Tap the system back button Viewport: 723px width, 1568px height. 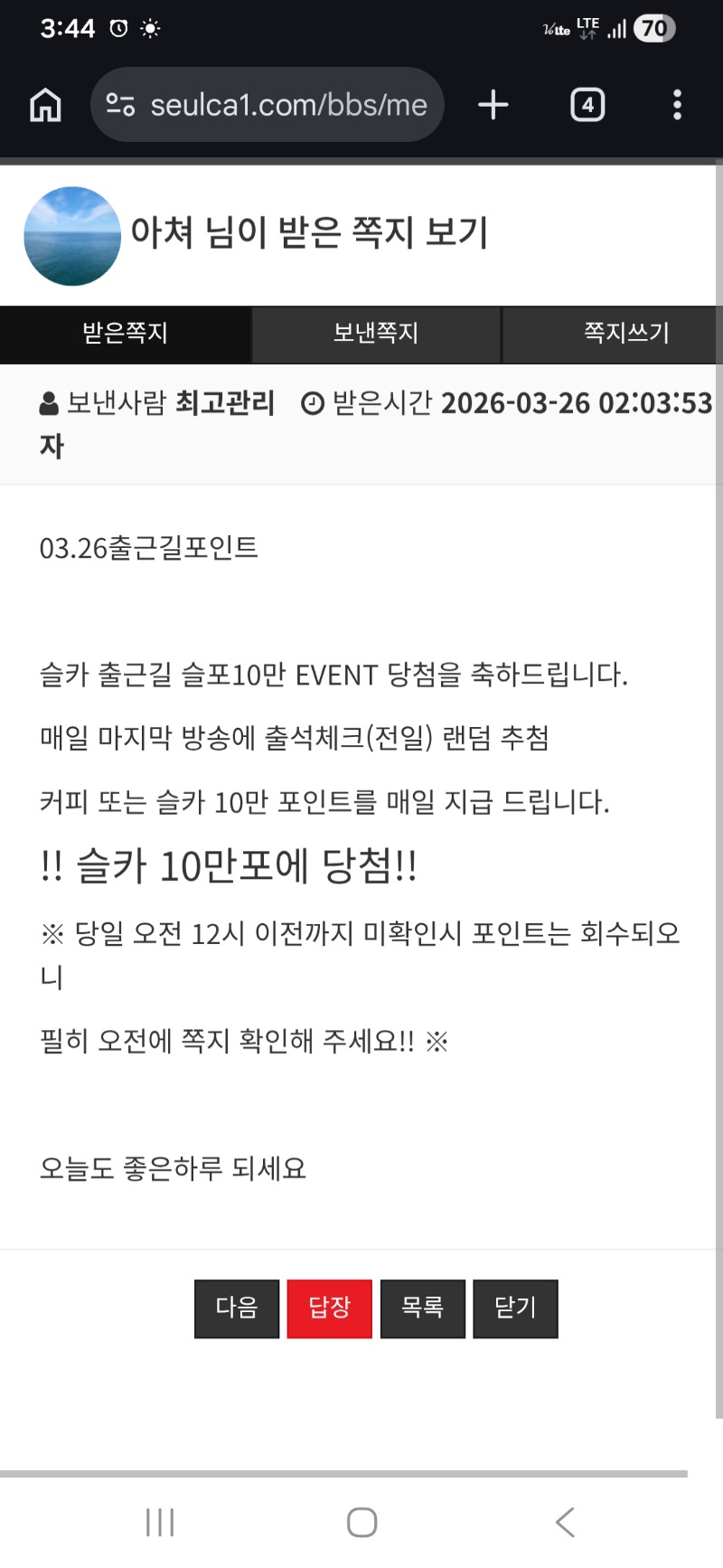[x=565, y=1522]
